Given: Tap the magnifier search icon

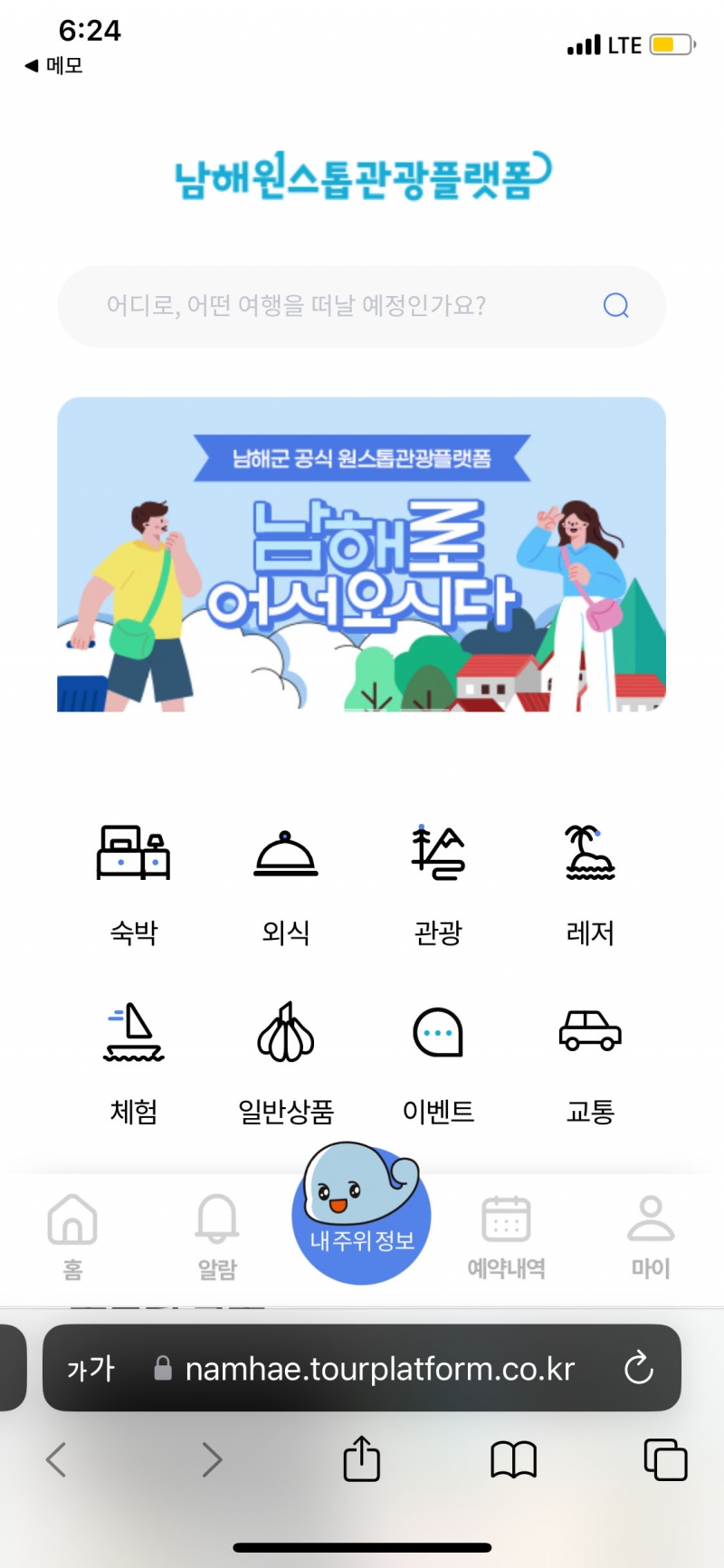Looking at the screenshot, I should click(x=616, y=306).
